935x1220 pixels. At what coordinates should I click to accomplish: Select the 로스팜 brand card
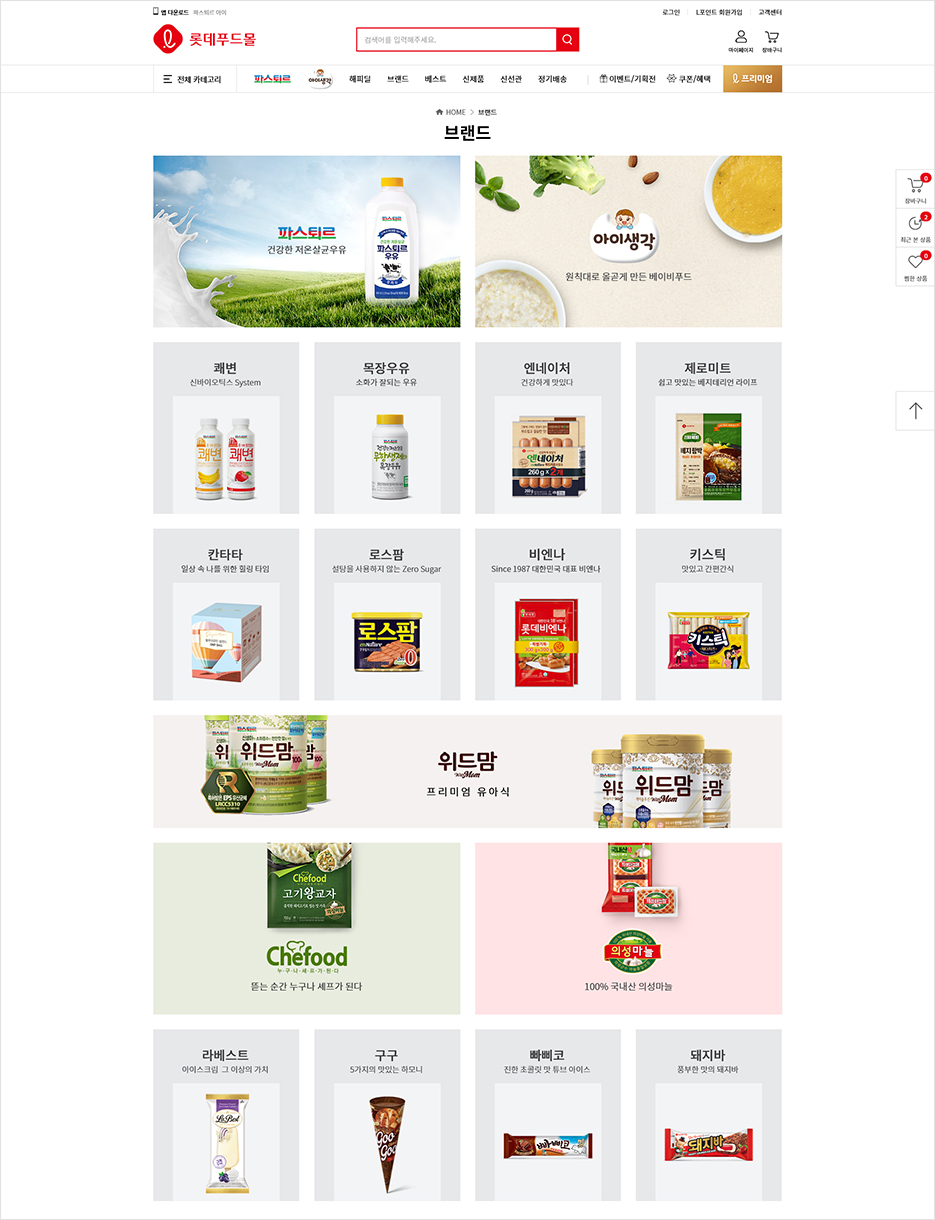[387, 614]
